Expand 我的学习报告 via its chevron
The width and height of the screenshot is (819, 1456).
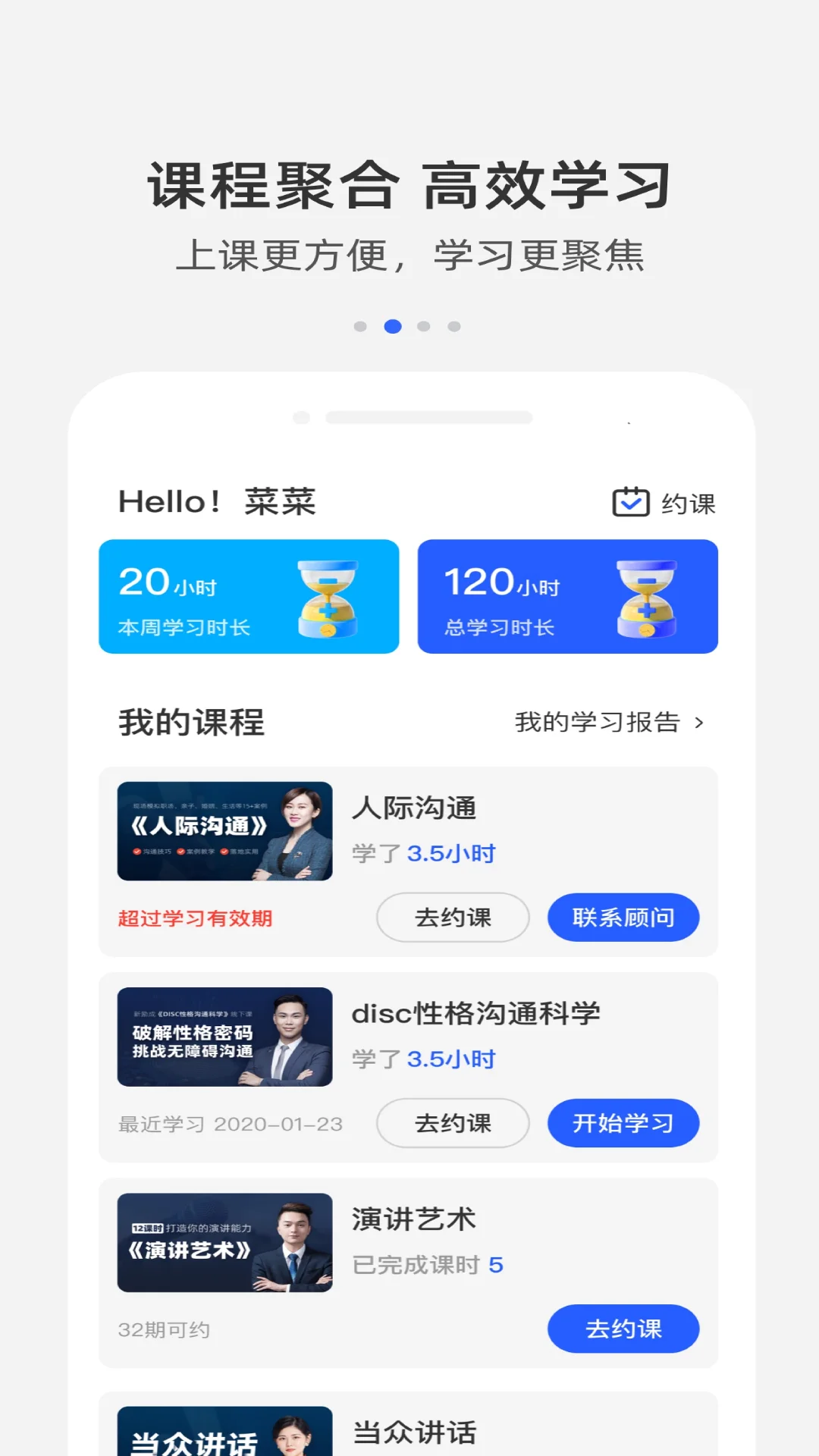698,723
